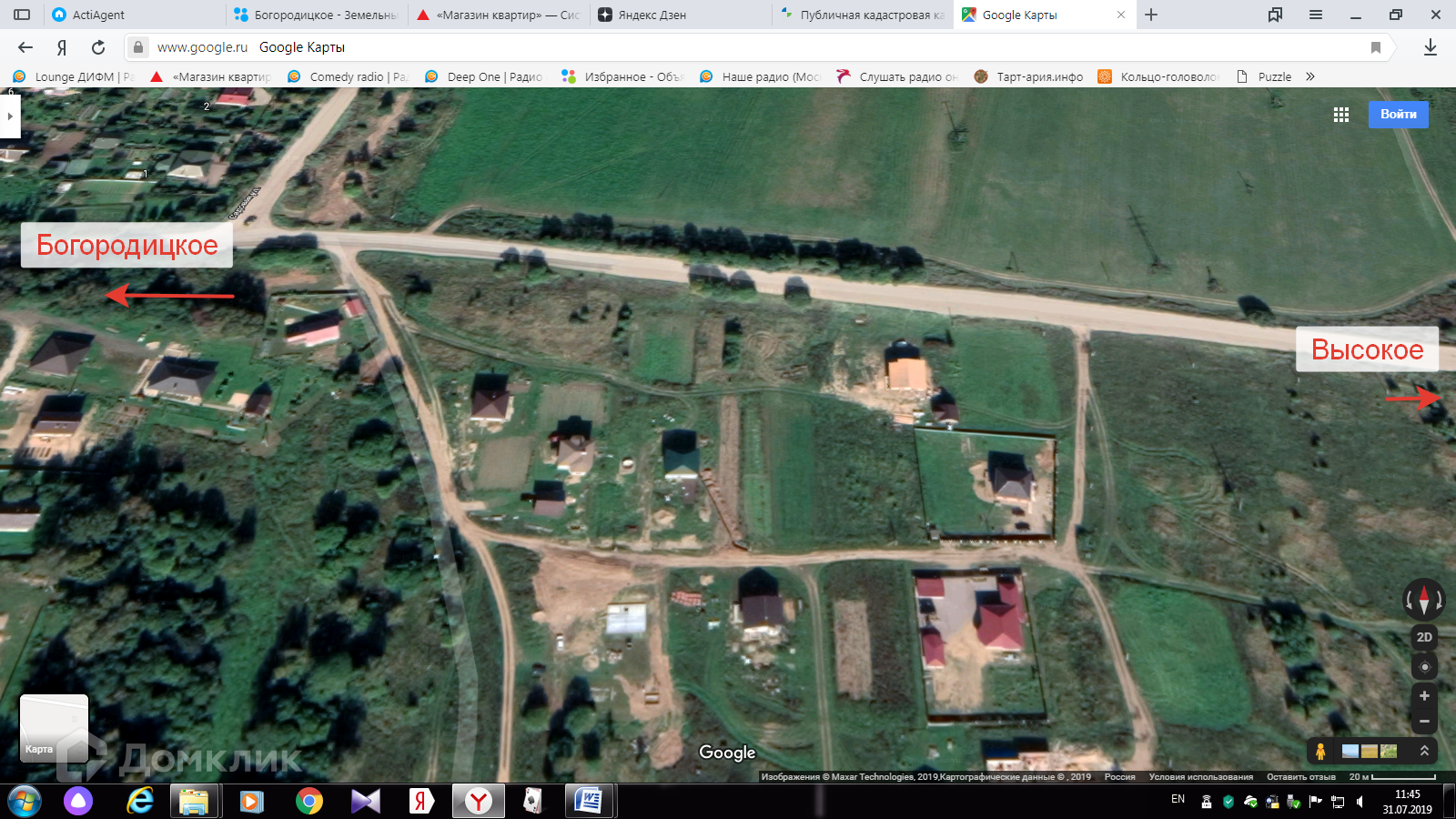Screen dimensions: 1456x819
Task: Zoom out with the minus button
Action: pyautogui.click(x=1424, y=722)
